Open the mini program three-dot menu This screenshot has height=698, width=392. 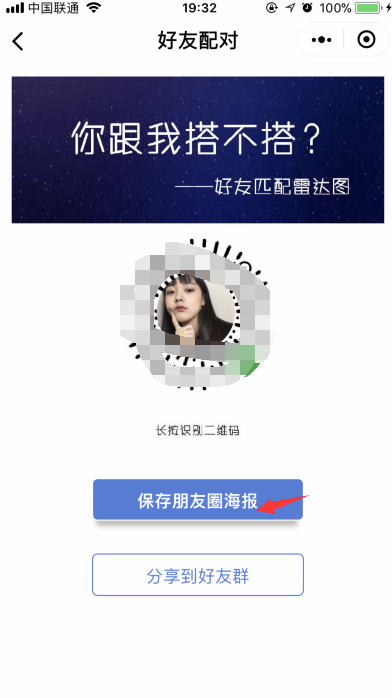[321, 40]
